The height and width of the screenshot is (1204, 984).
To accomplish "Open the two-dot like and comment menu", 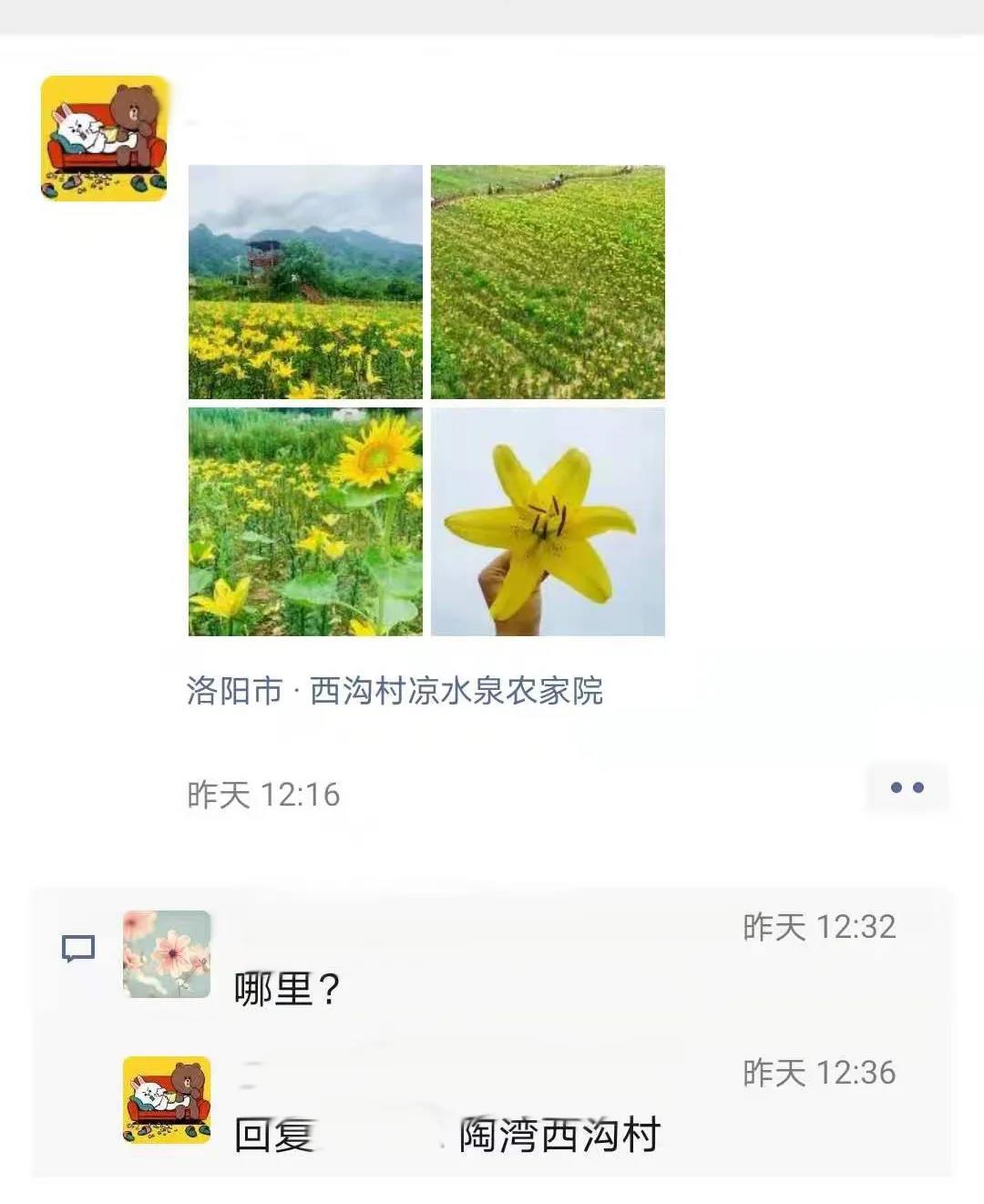I will pos(907,787).
